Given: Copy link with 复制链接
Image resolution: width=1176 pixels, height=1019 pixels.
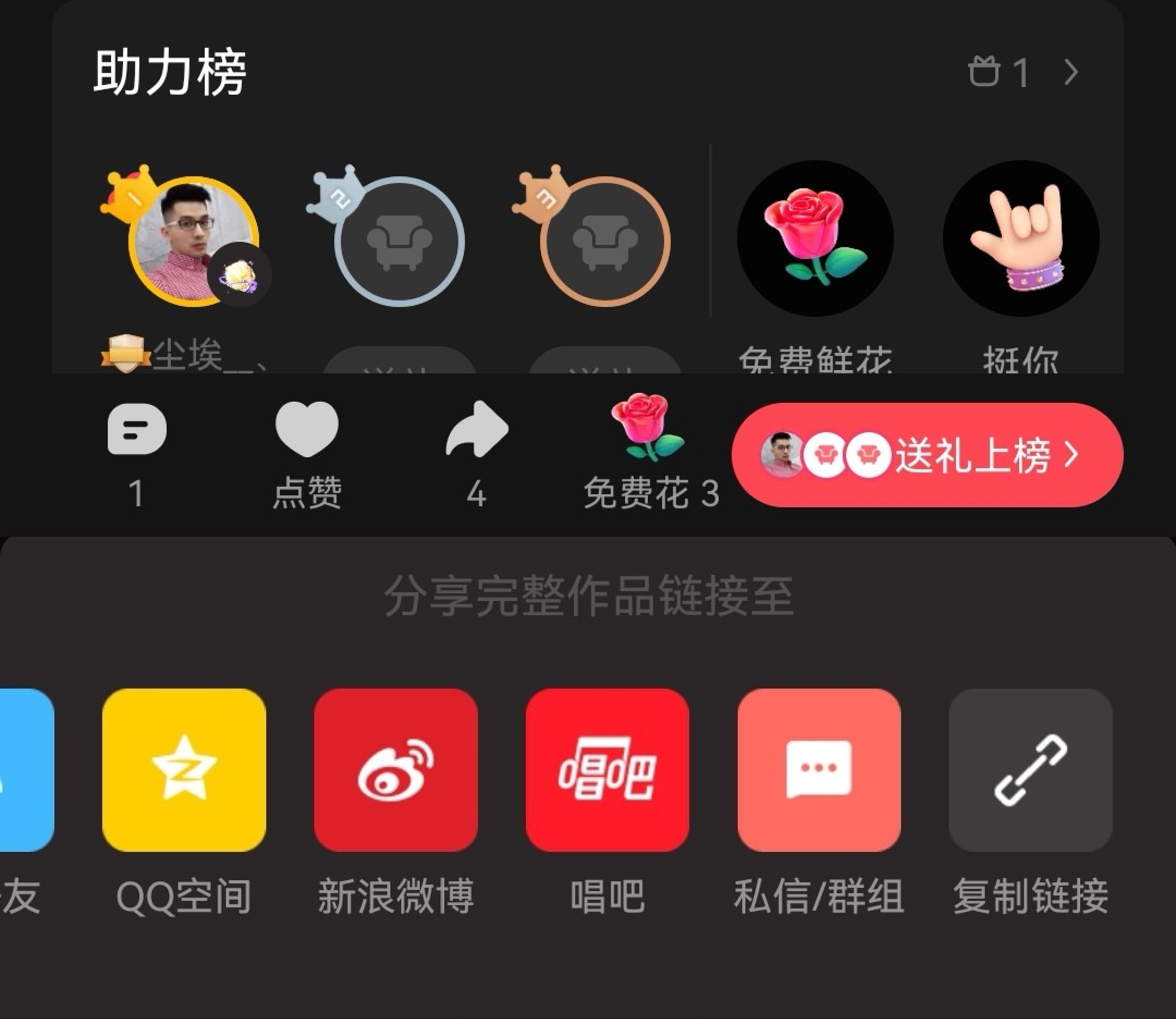Looking at the screenshot, I should [1031, 770].
